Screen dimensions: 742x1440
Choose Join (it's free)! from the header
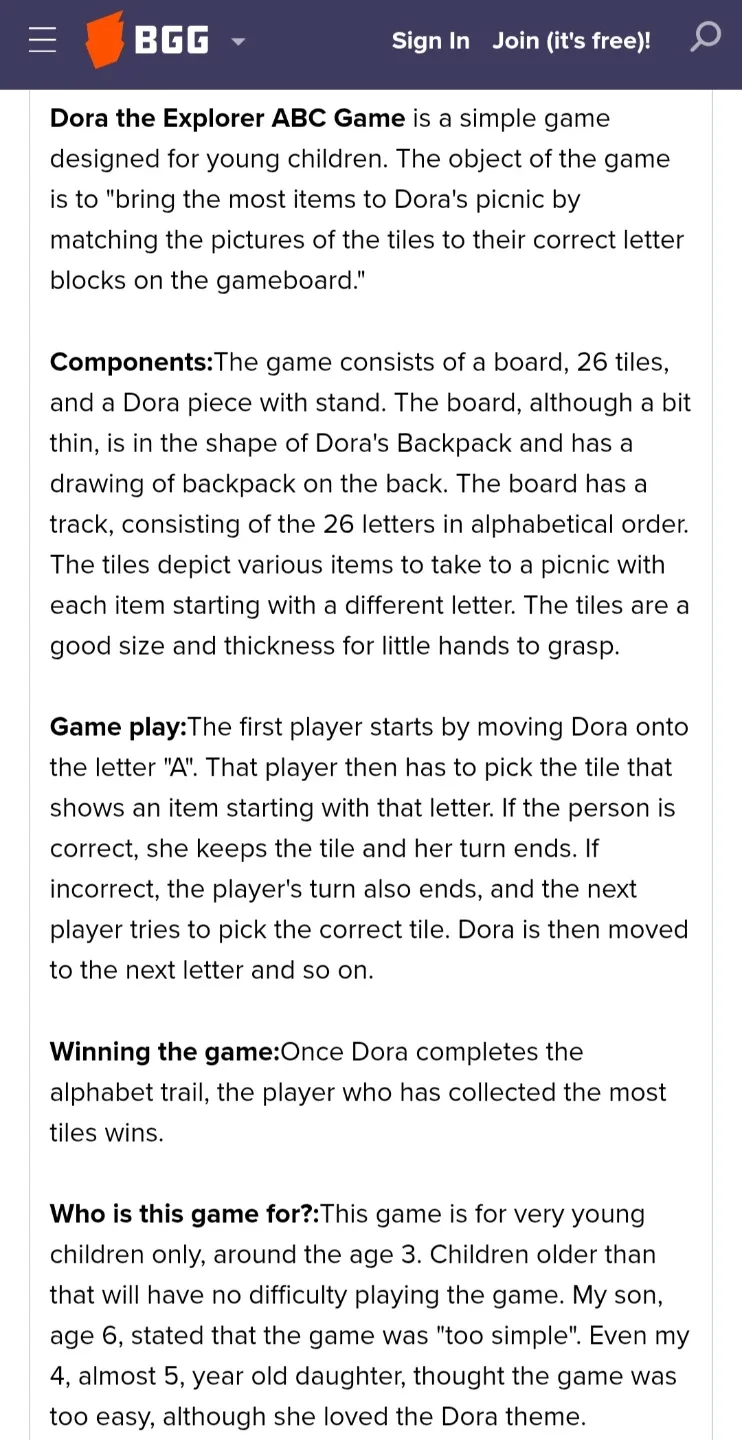pos(571,41)
